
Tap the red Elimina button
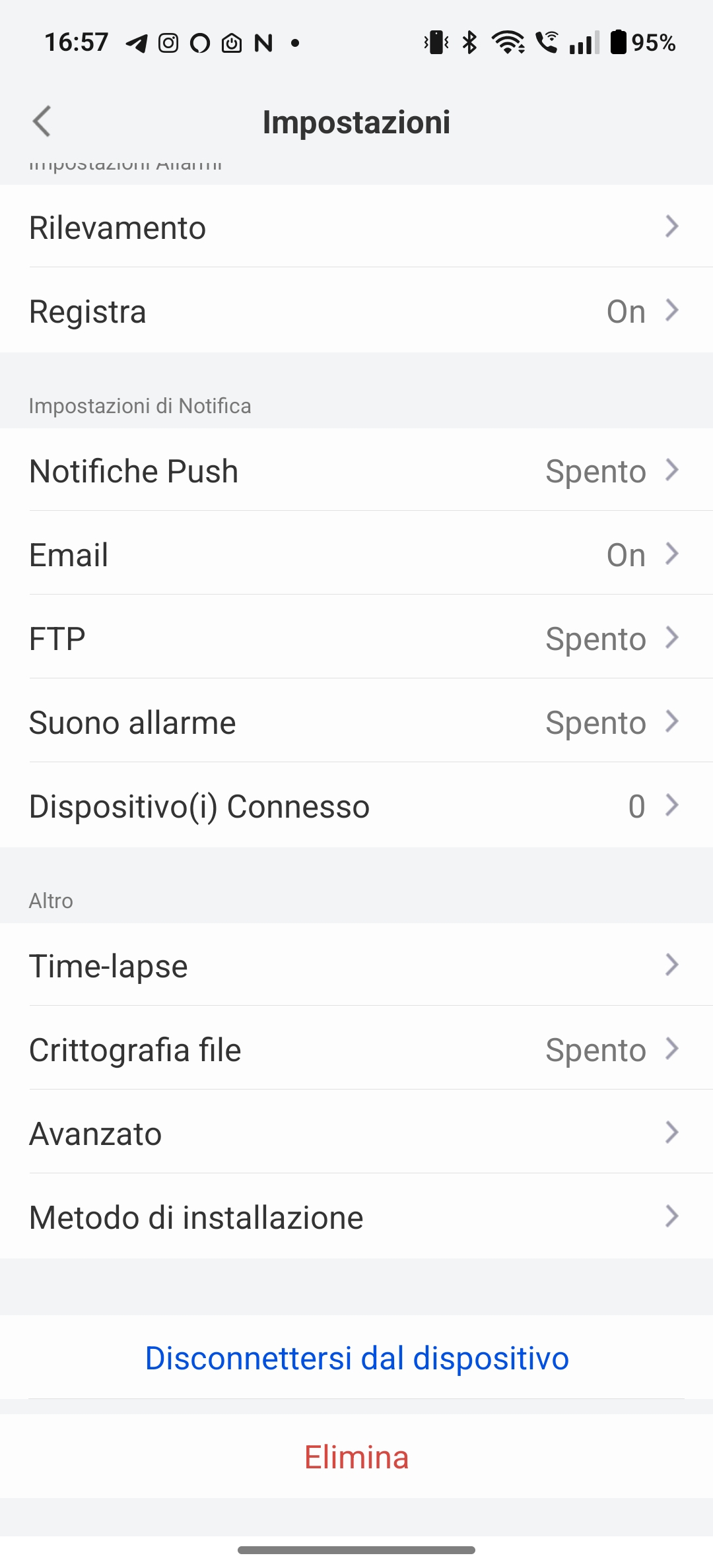coord(356,1456)
